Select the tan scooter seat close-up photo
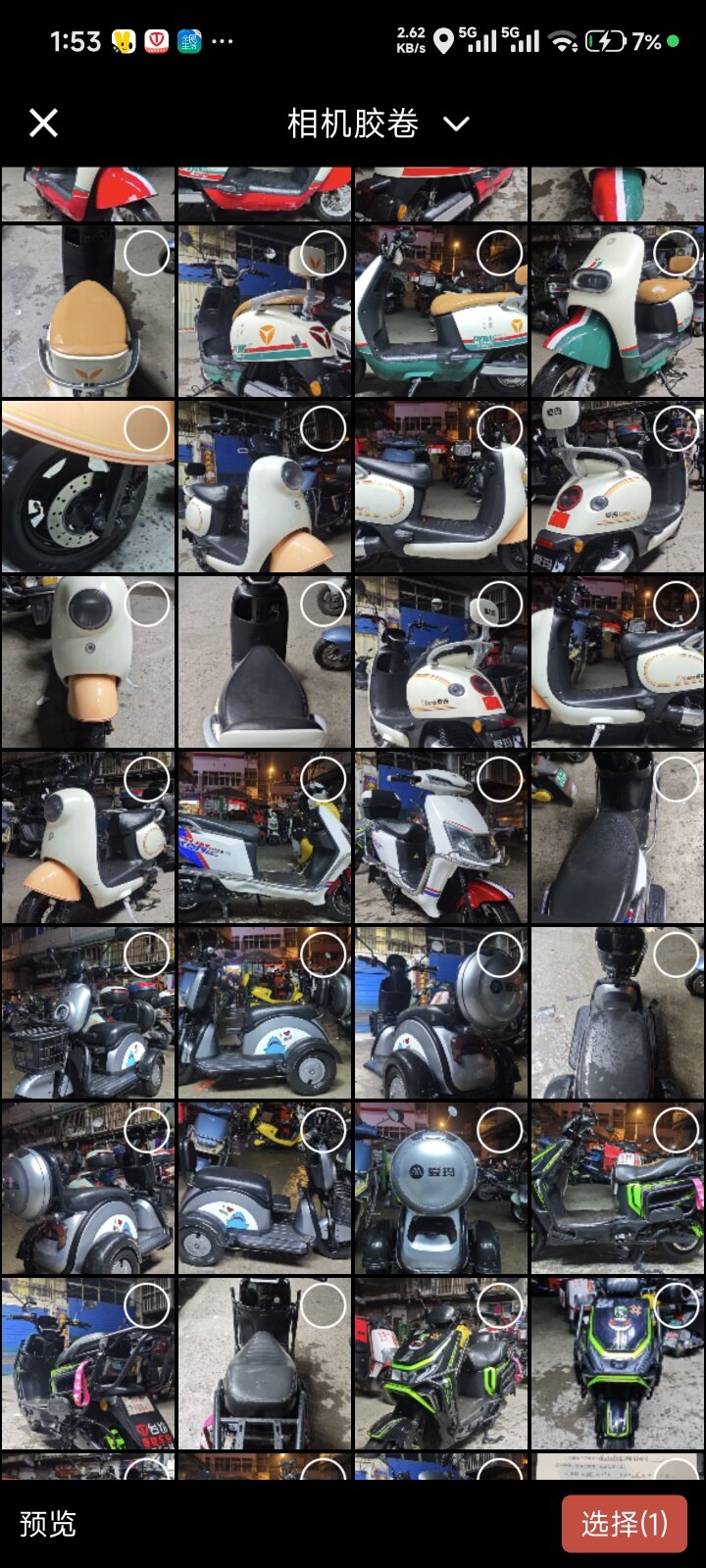706x1568 pixels. pyautogui.click(x=147, y=254)
